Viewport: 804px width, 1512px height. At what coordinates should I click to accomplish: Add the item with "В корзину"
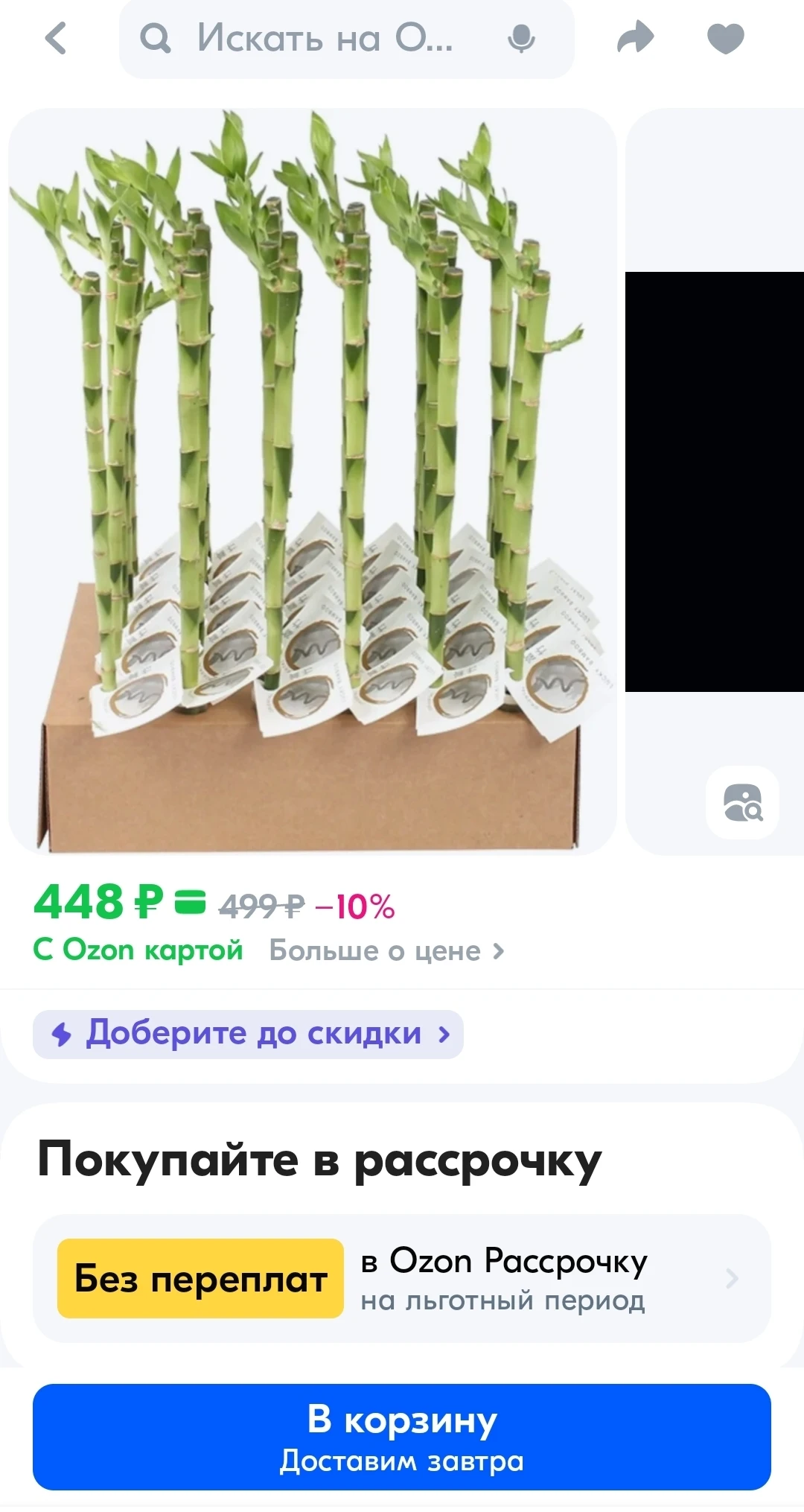[402, 1437]
